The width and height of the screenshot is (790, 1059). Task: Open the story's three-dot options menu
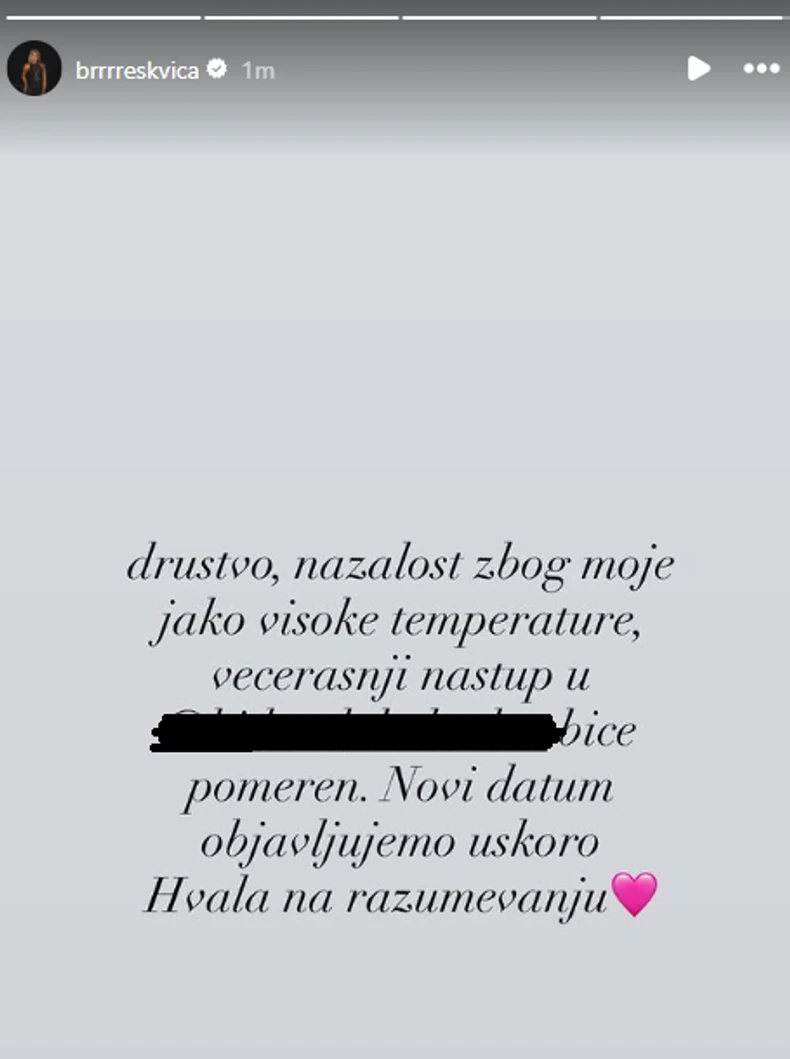click(761, 69)
